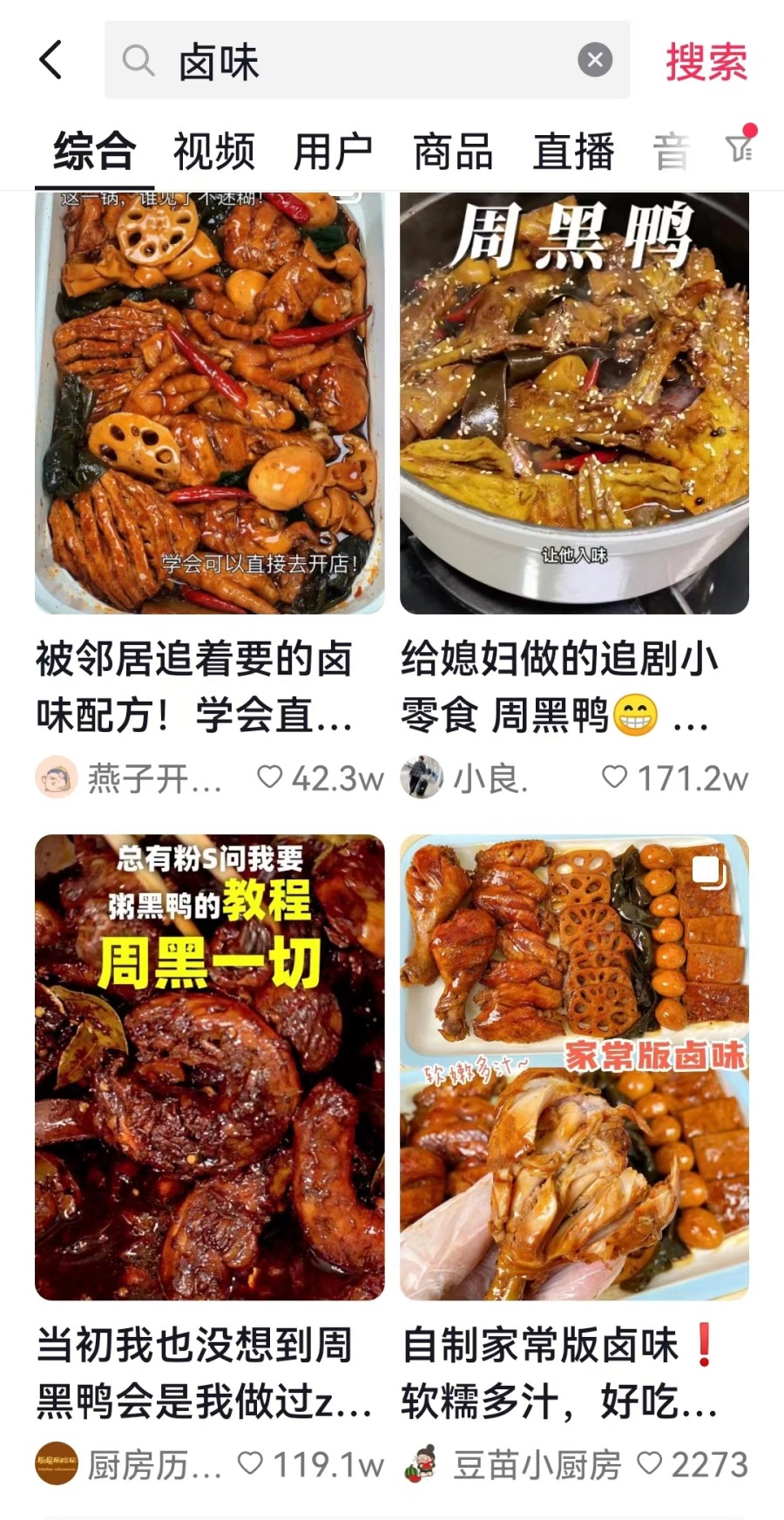Select the 综合 tab

pyautogui.click(x=94, y=152)
